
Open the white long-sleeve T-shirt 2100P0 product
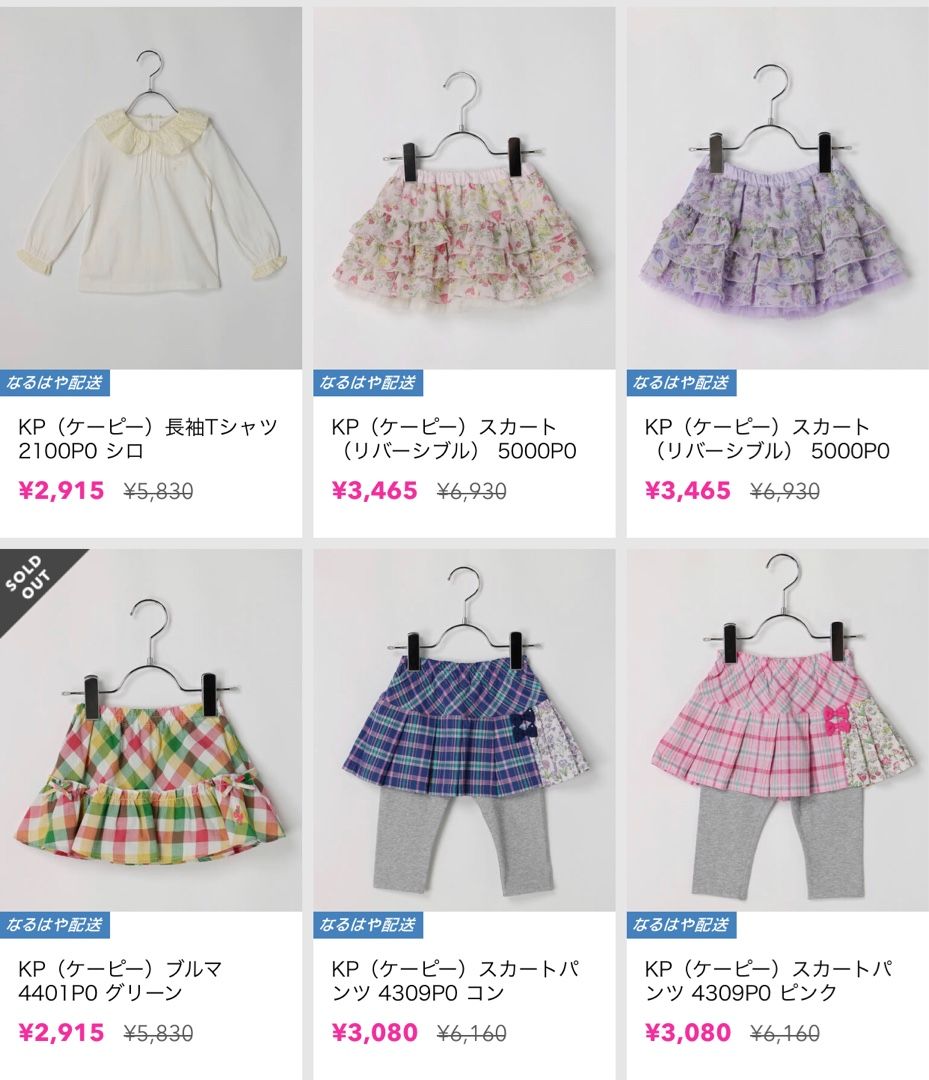[150, 190]
